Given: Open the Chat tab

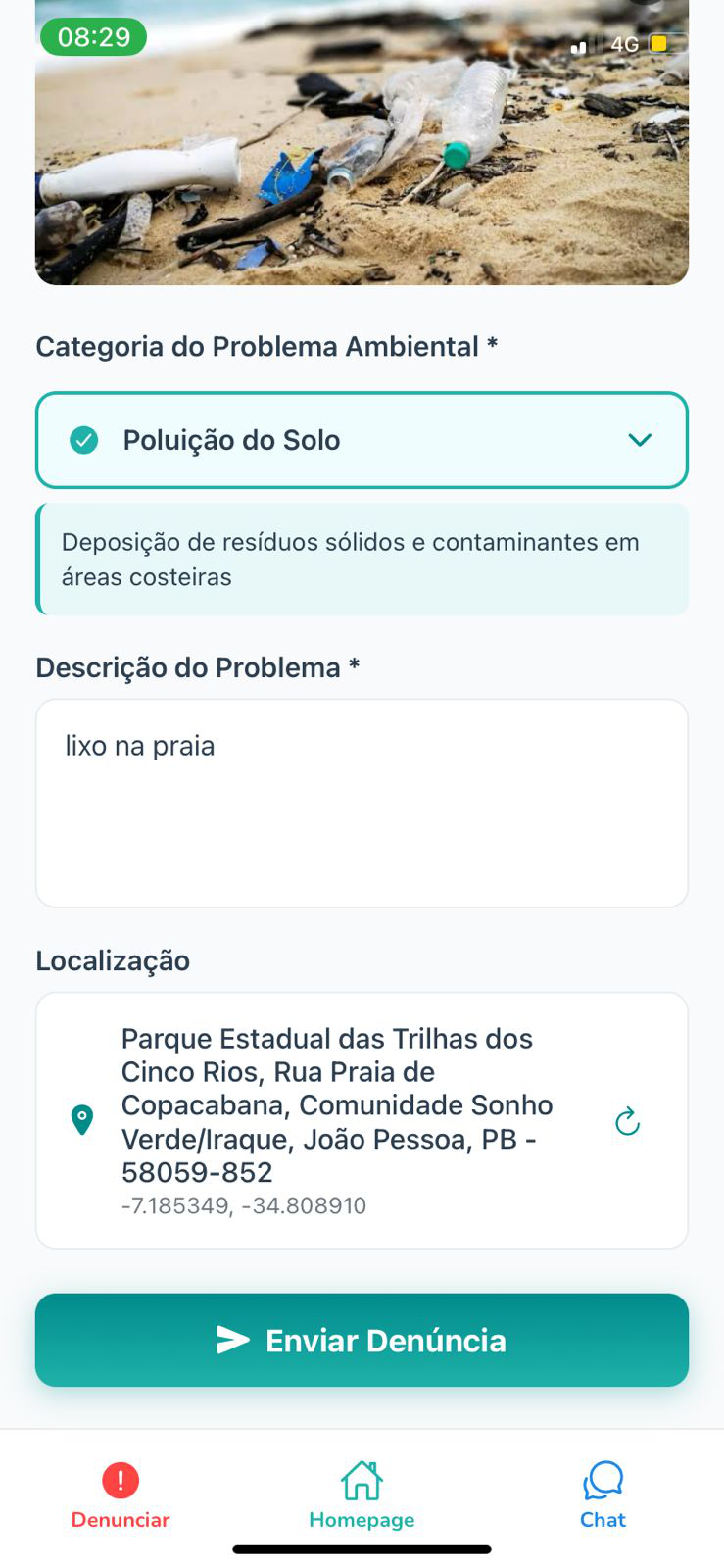Looking at the screenshot, I should [603, 1495].
